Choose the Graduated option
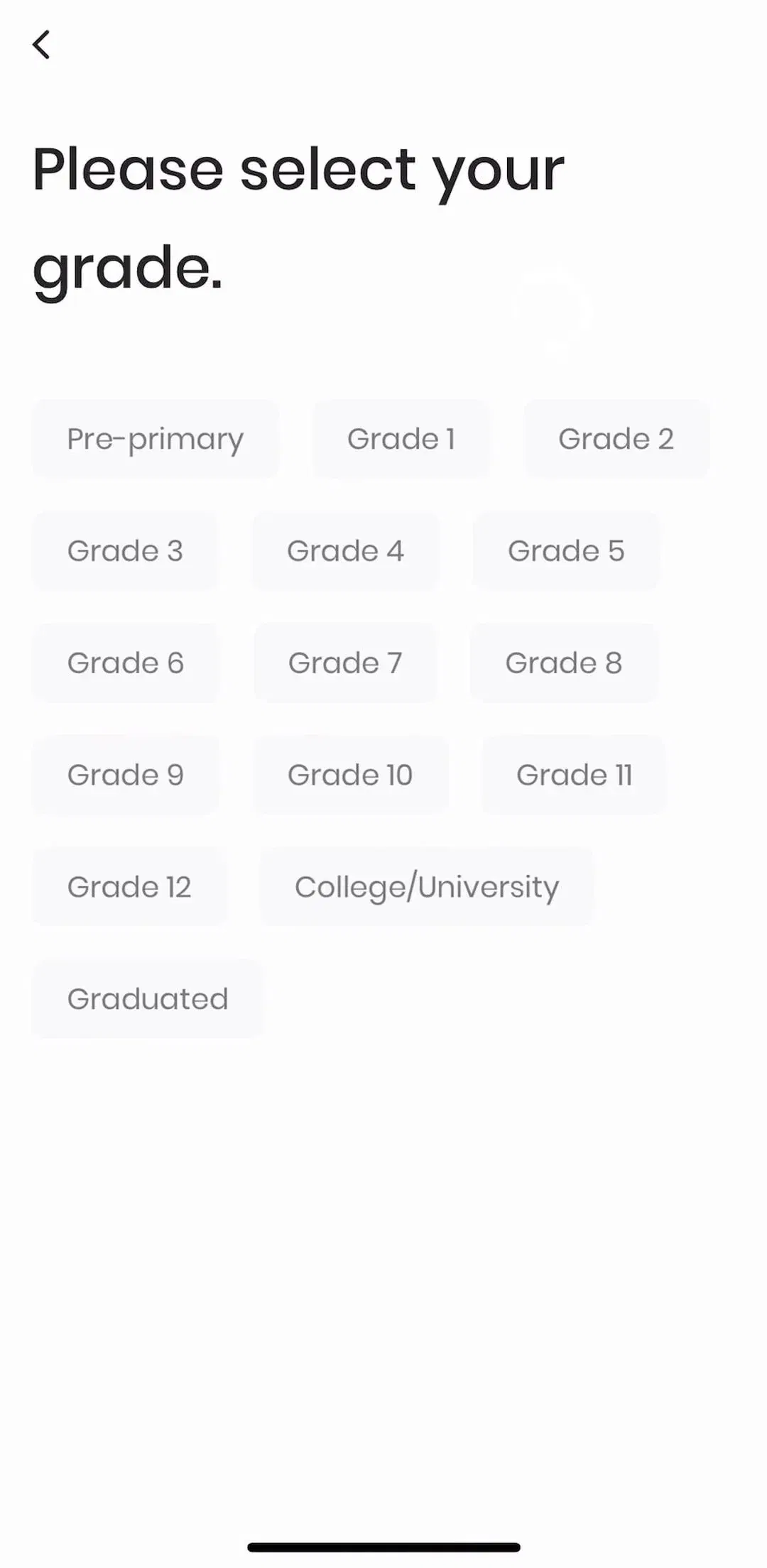767x1568 pixels. [x=148, y=999]
